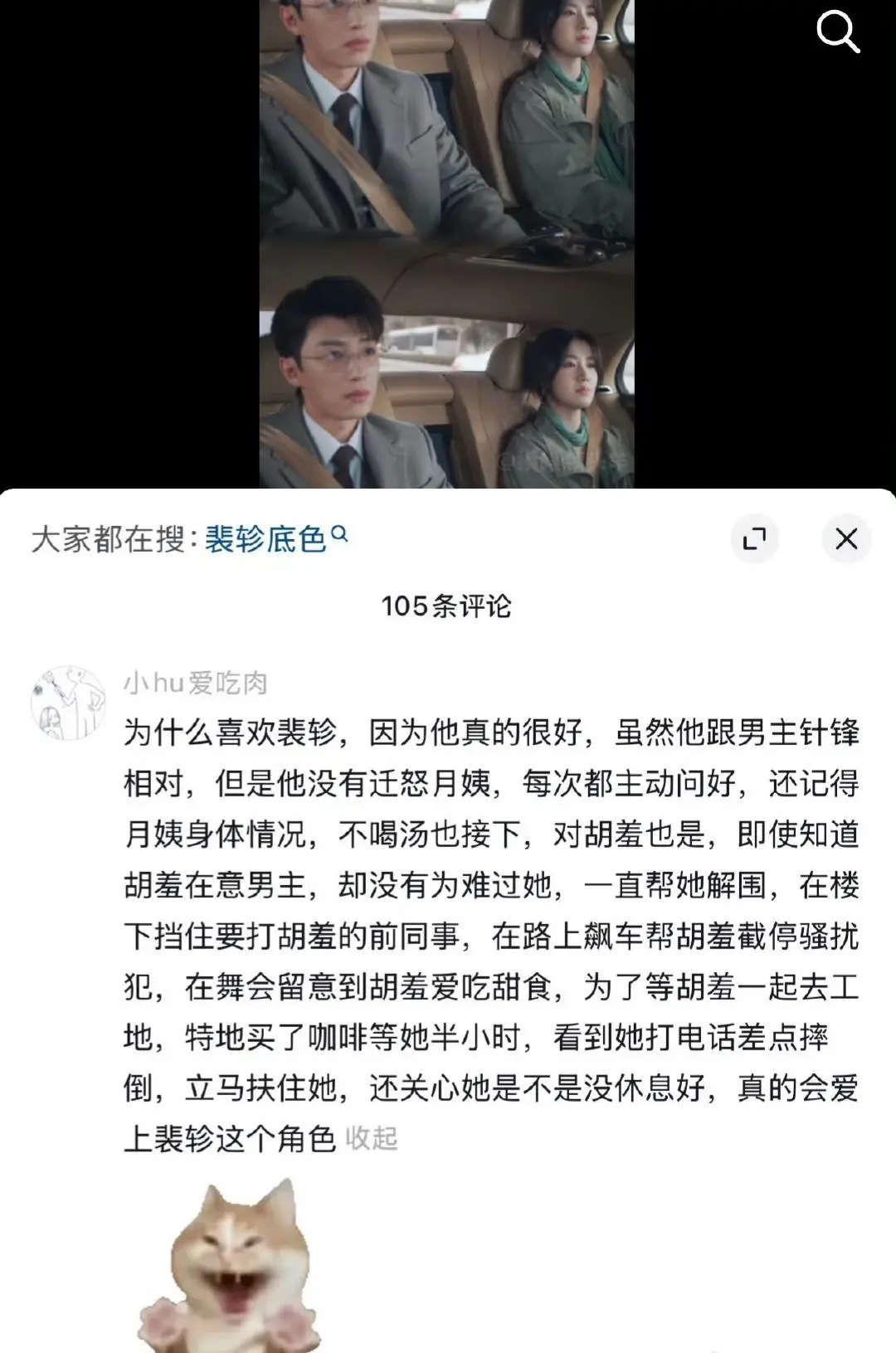Open the search magnifier icon
This screenshot has height=1353, width=896.
coord(837,32)
